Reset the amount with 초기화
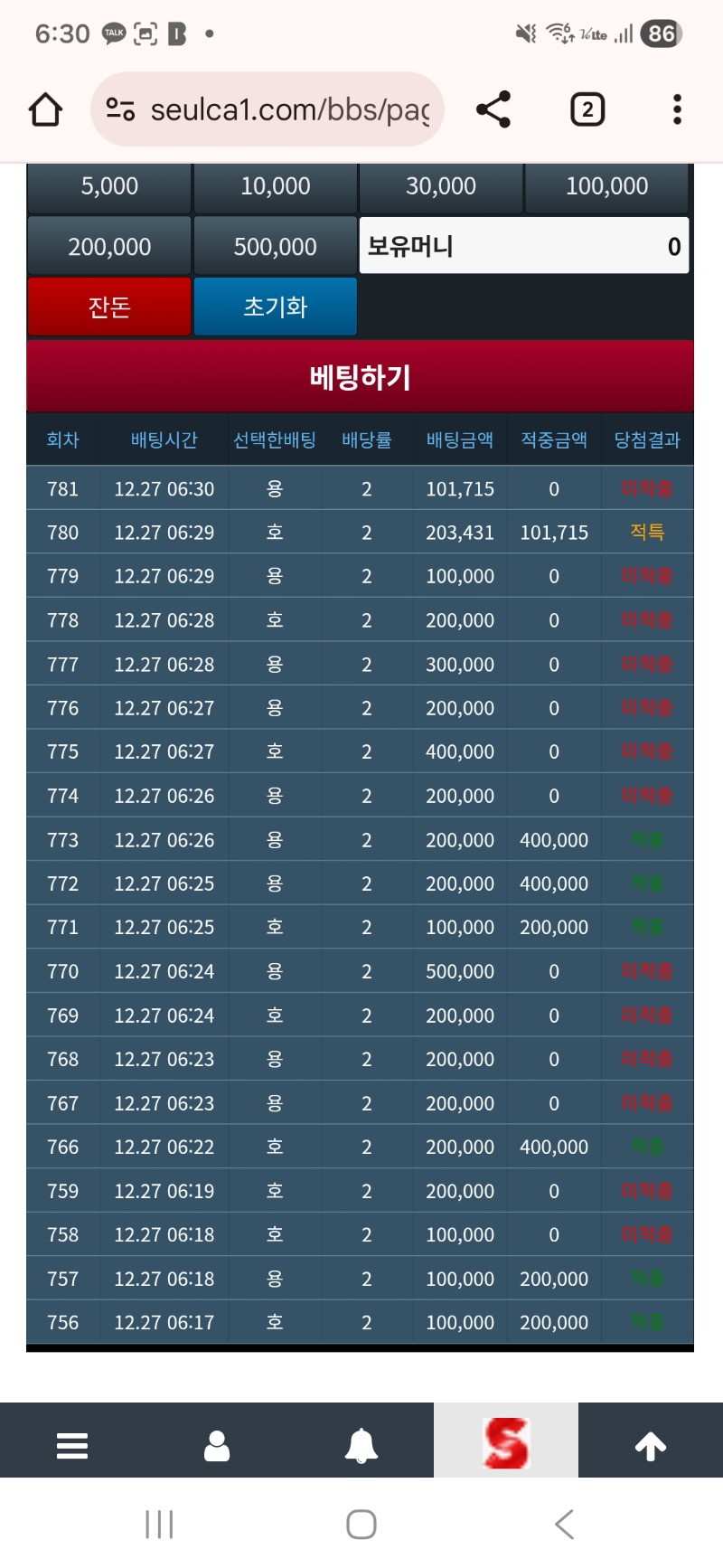The image size is (723, 1568). coord(276,307)
